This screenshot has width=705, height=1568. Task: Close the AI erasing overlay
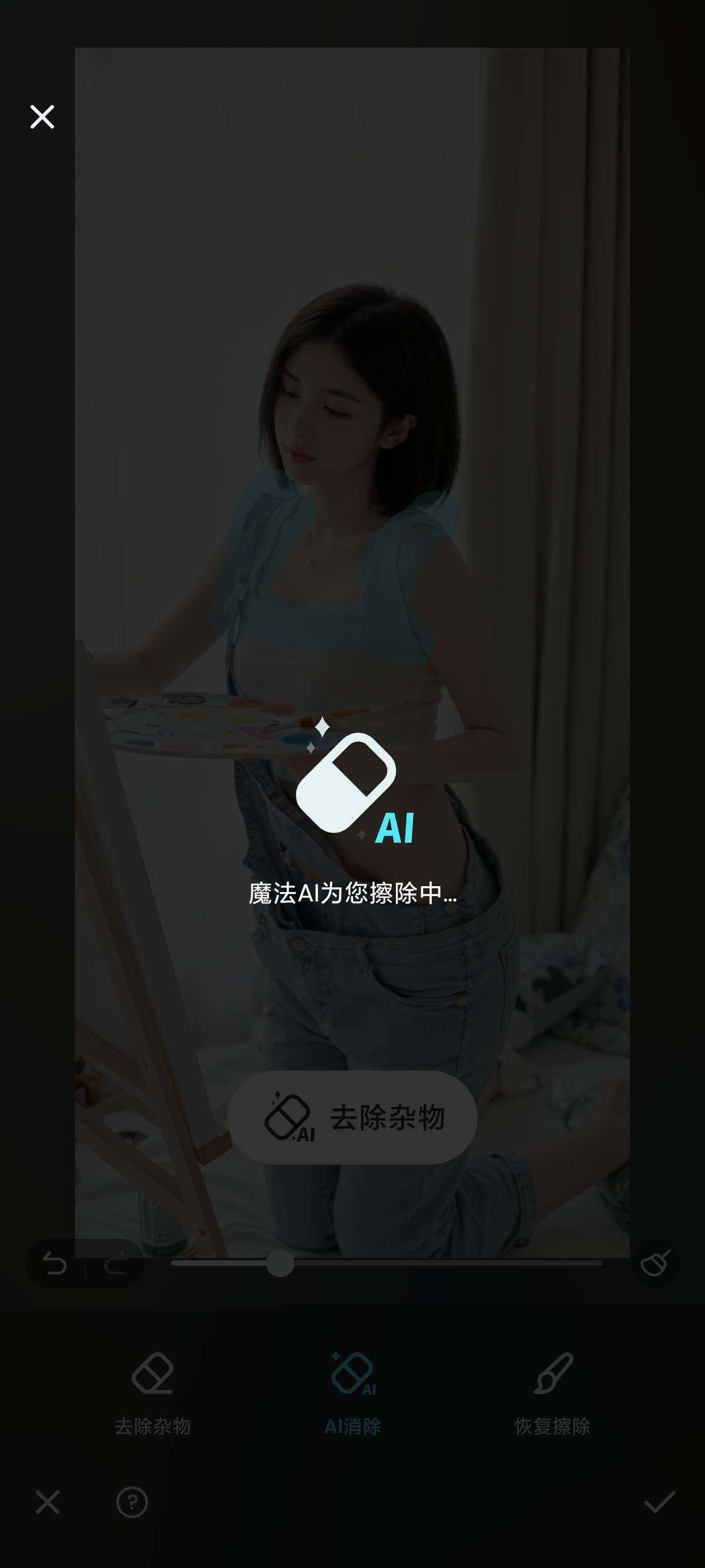(42, 117)
